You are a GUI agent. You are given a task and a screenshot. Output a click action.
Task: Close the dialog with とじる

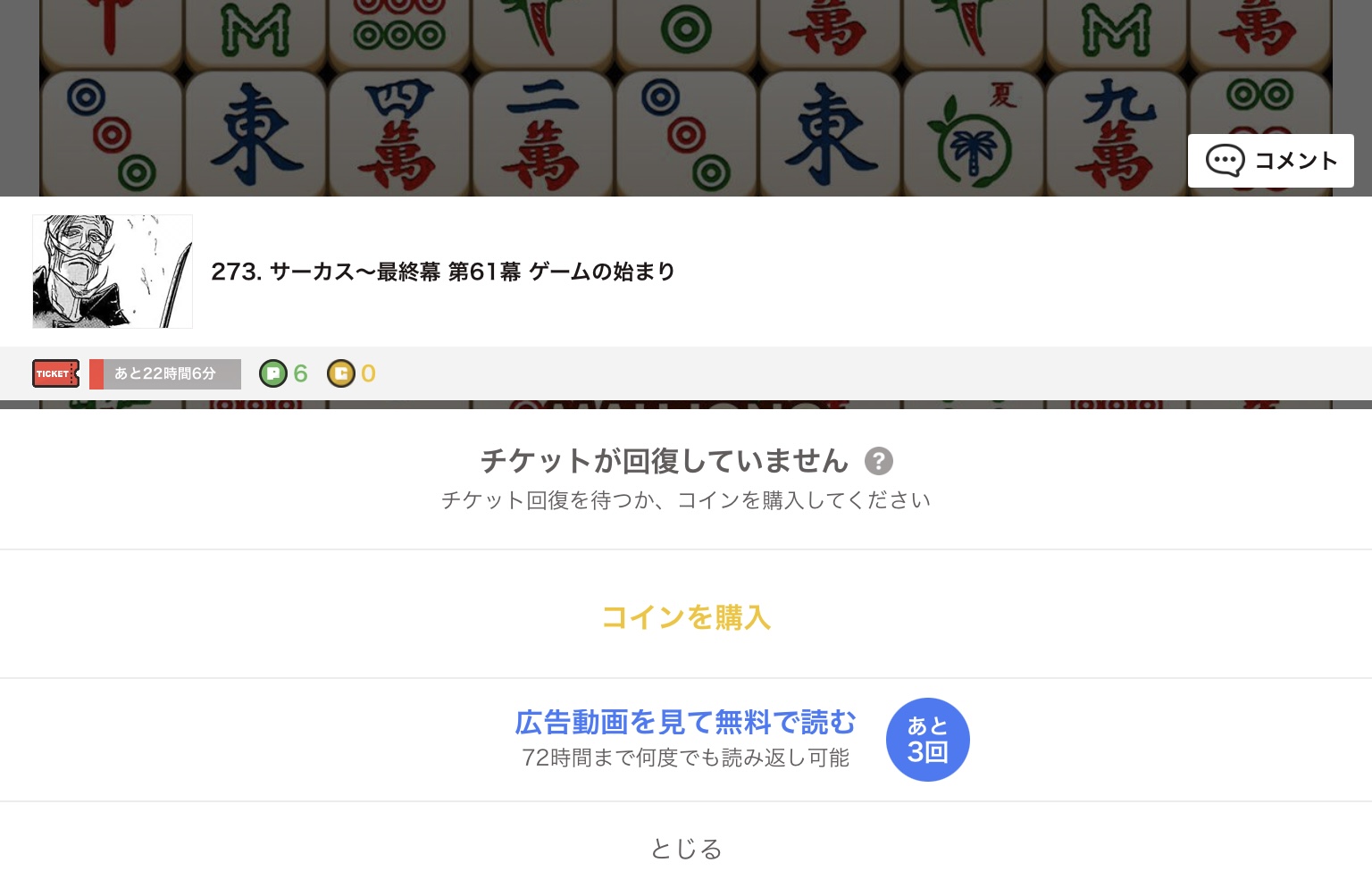point(686,848)
